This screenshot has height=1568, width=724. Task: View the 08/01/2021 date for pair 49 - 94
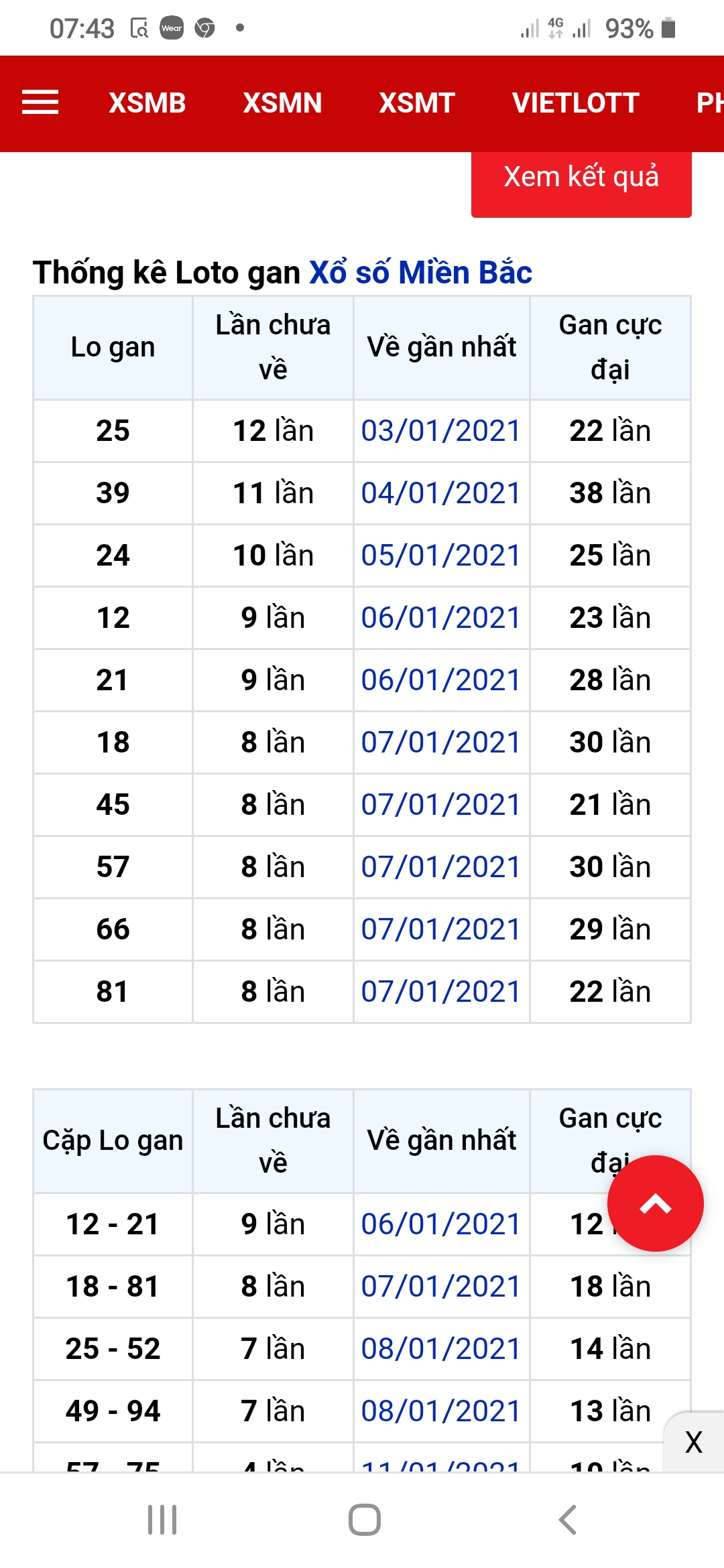(441, 1411)
